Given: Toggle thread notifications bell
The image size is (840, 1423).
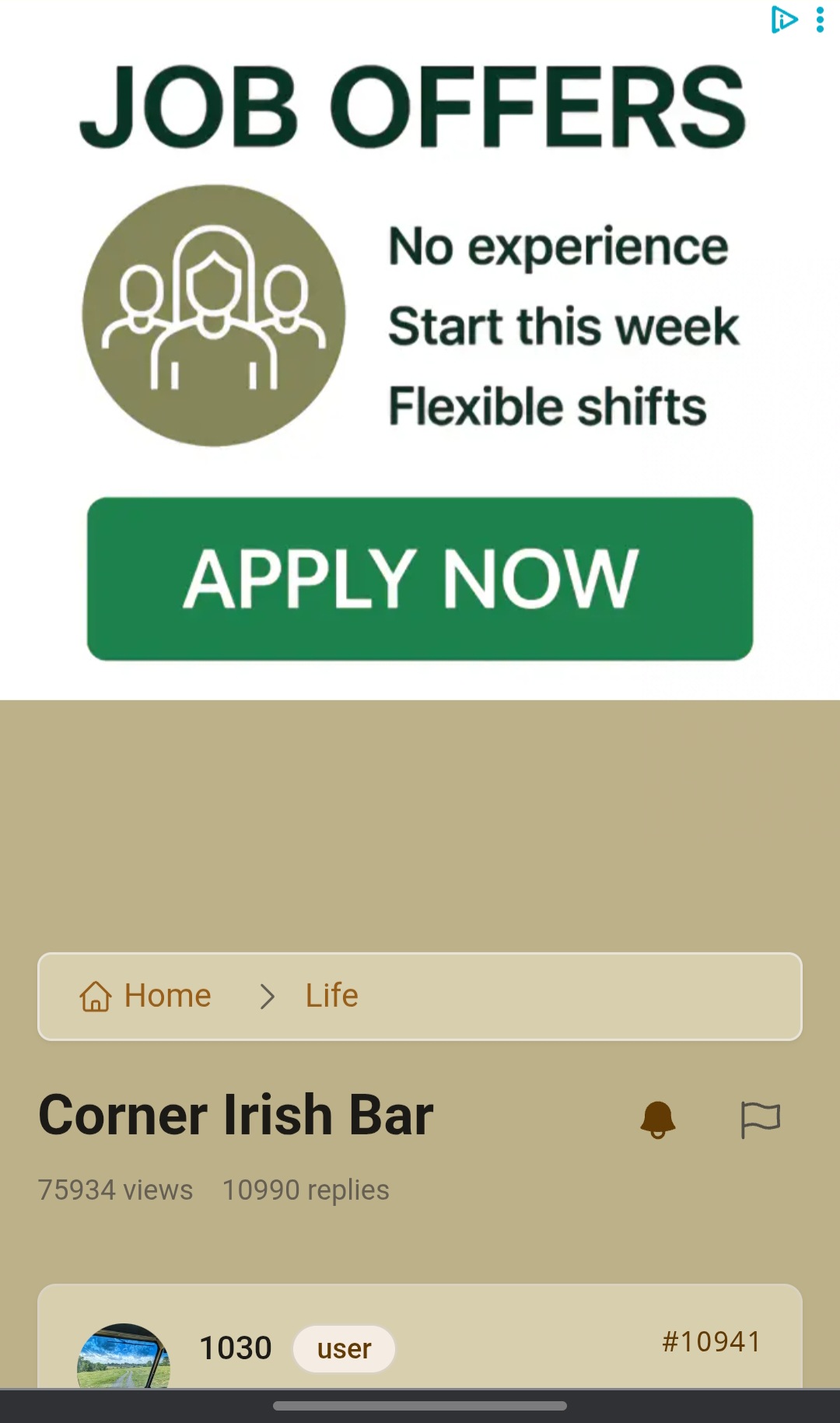Looking at the screenshot, I should [x=658, y=1120].
